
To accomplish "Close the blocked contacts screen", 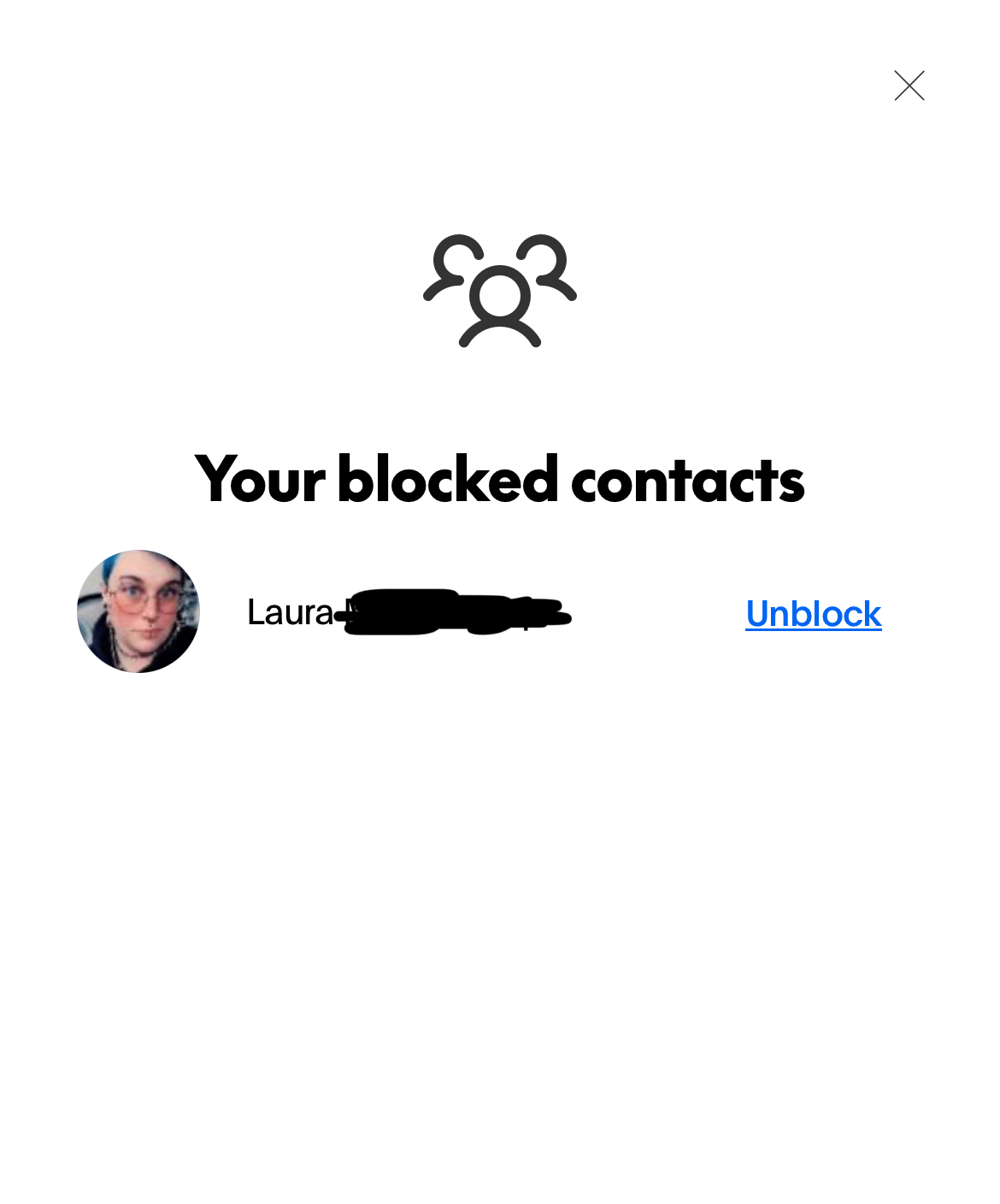I will [909, 86].
